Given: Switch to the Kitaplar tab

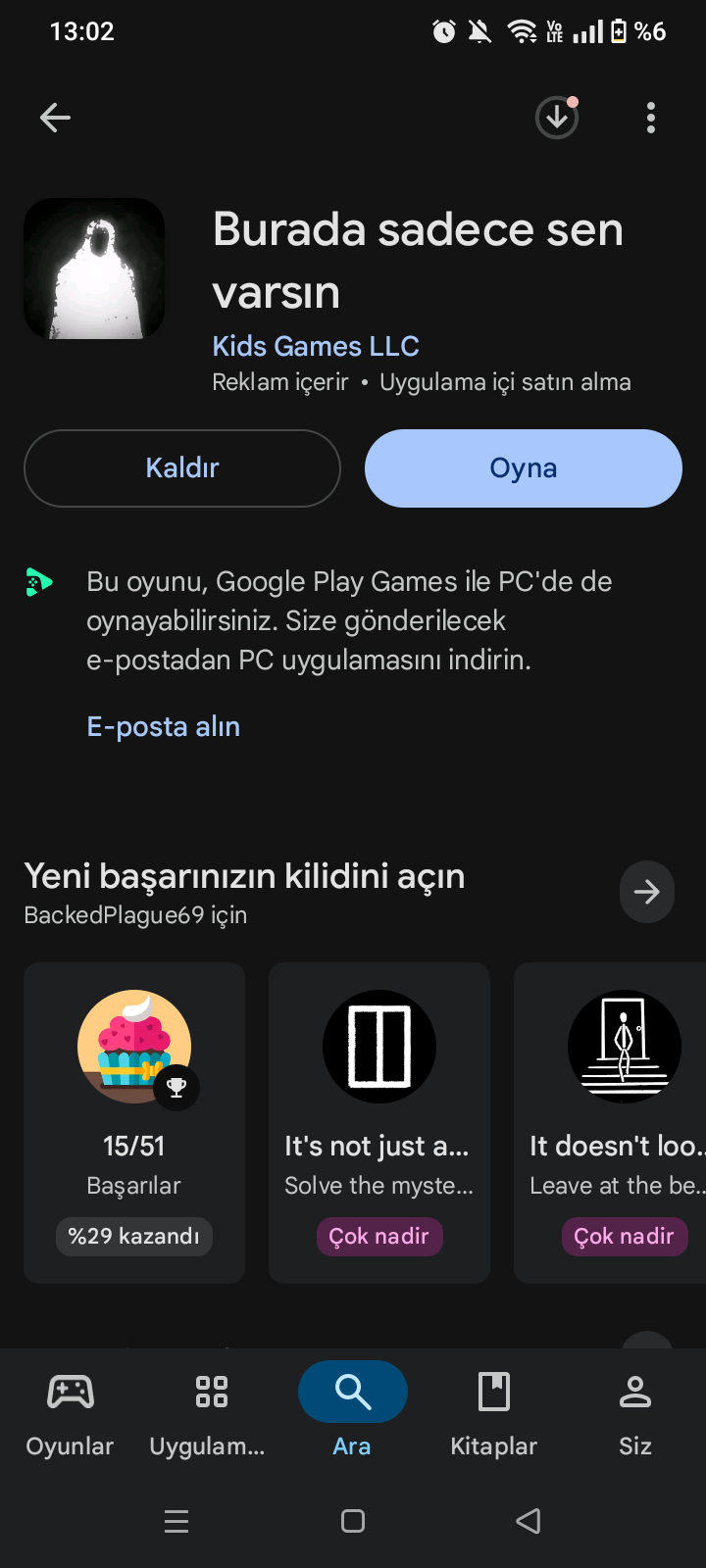Looking at the screenshot, I should pyautogui.click(x=494, y=1411).
